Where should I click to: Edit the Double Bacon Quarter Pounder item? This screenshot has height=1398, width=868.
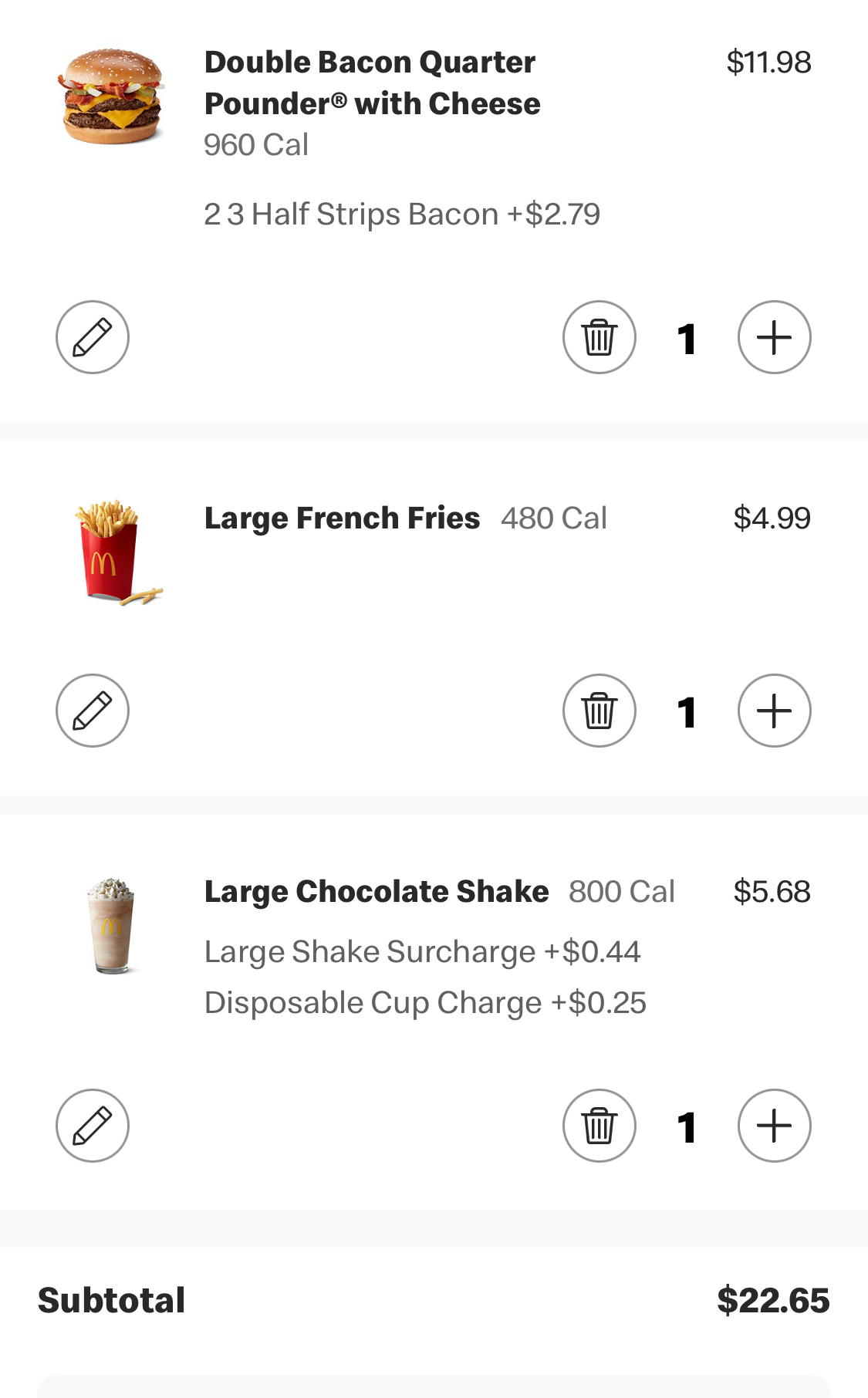(x=93, y=337)
